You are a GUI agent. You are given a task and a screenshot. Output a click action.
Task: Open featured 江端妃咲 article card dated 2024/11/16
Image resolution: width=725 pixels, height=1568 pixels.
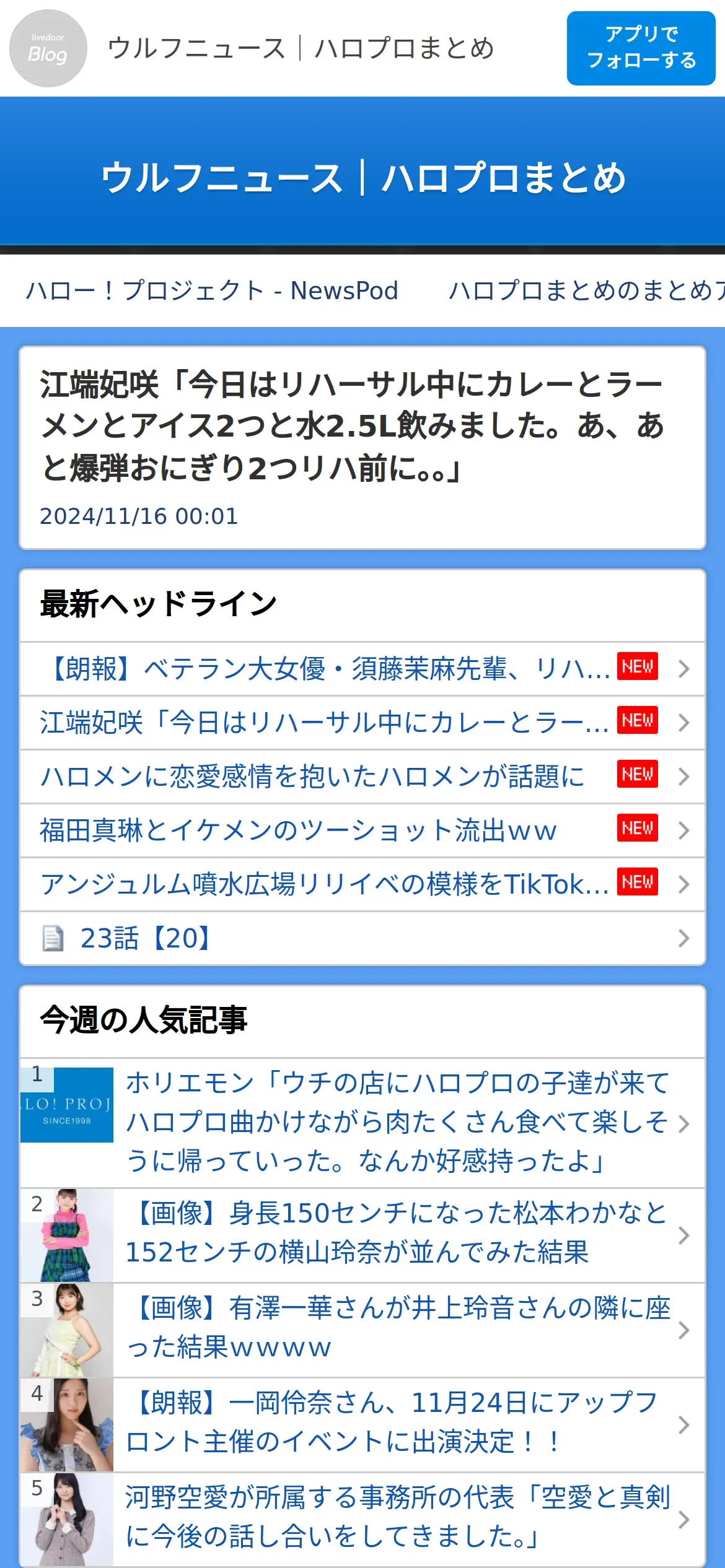[x=362, y=447]
